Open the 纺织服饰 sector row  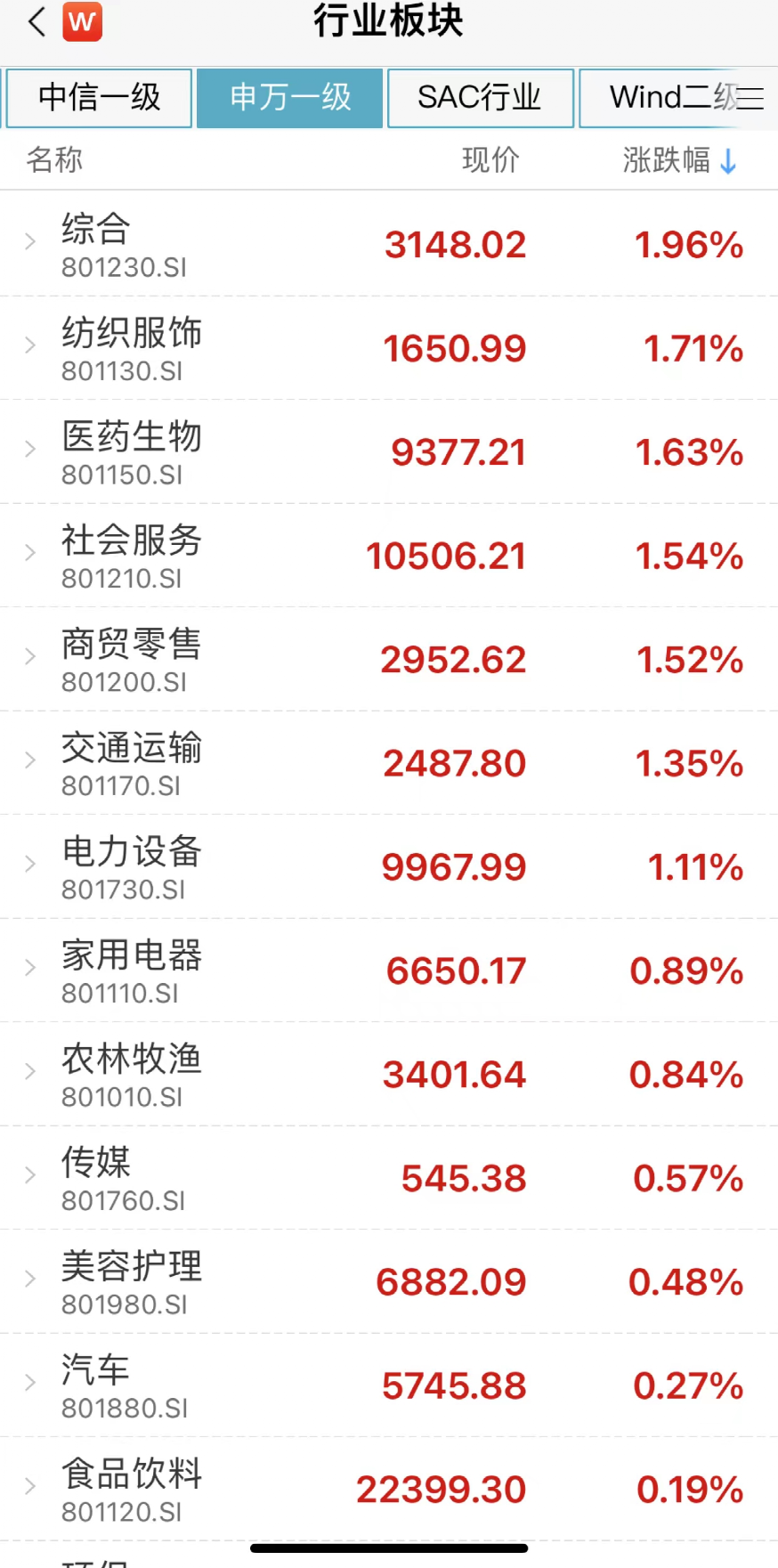tap(389, 348)
